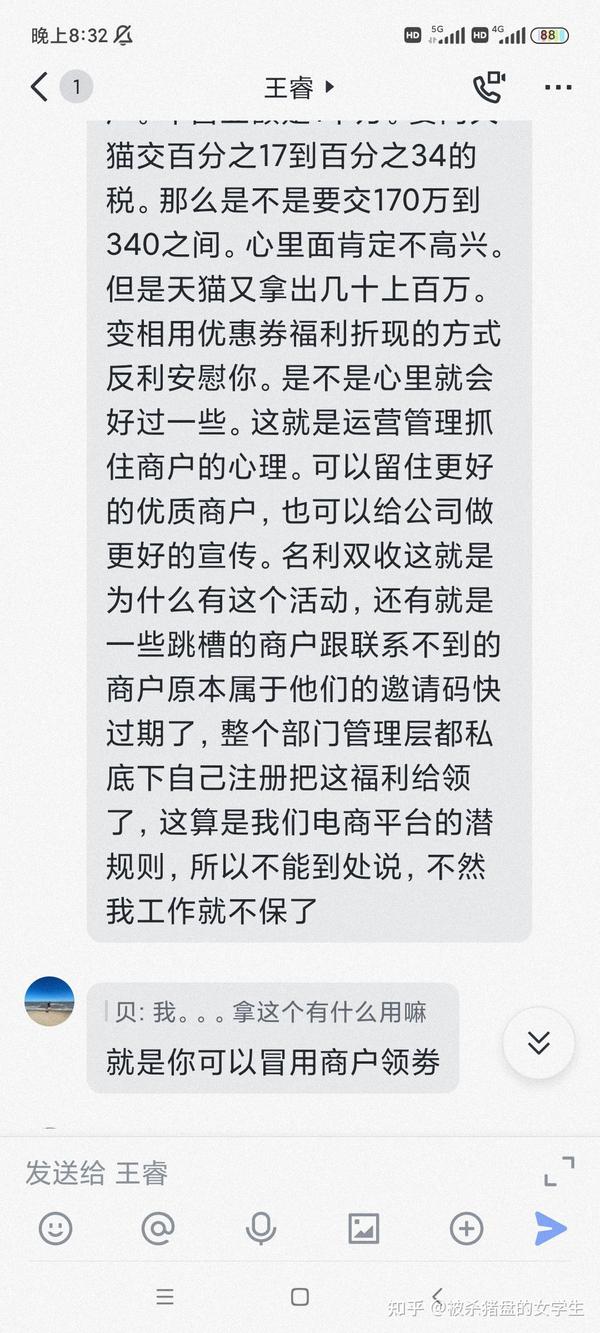600x1333 pixels.
Task: Open the three-dot overflow menu
Action: (x=558, y=88)
